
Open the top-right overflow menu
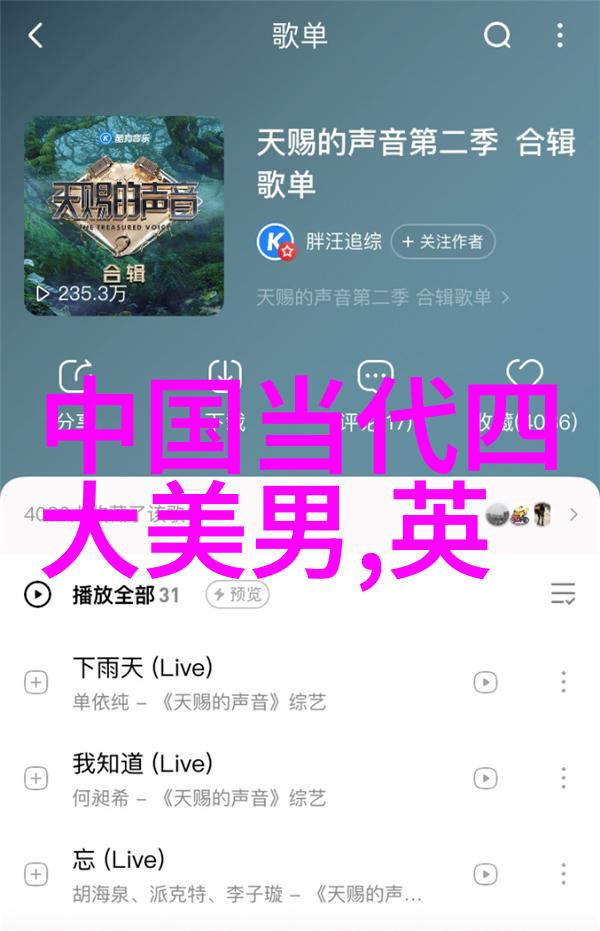point(563,37)
